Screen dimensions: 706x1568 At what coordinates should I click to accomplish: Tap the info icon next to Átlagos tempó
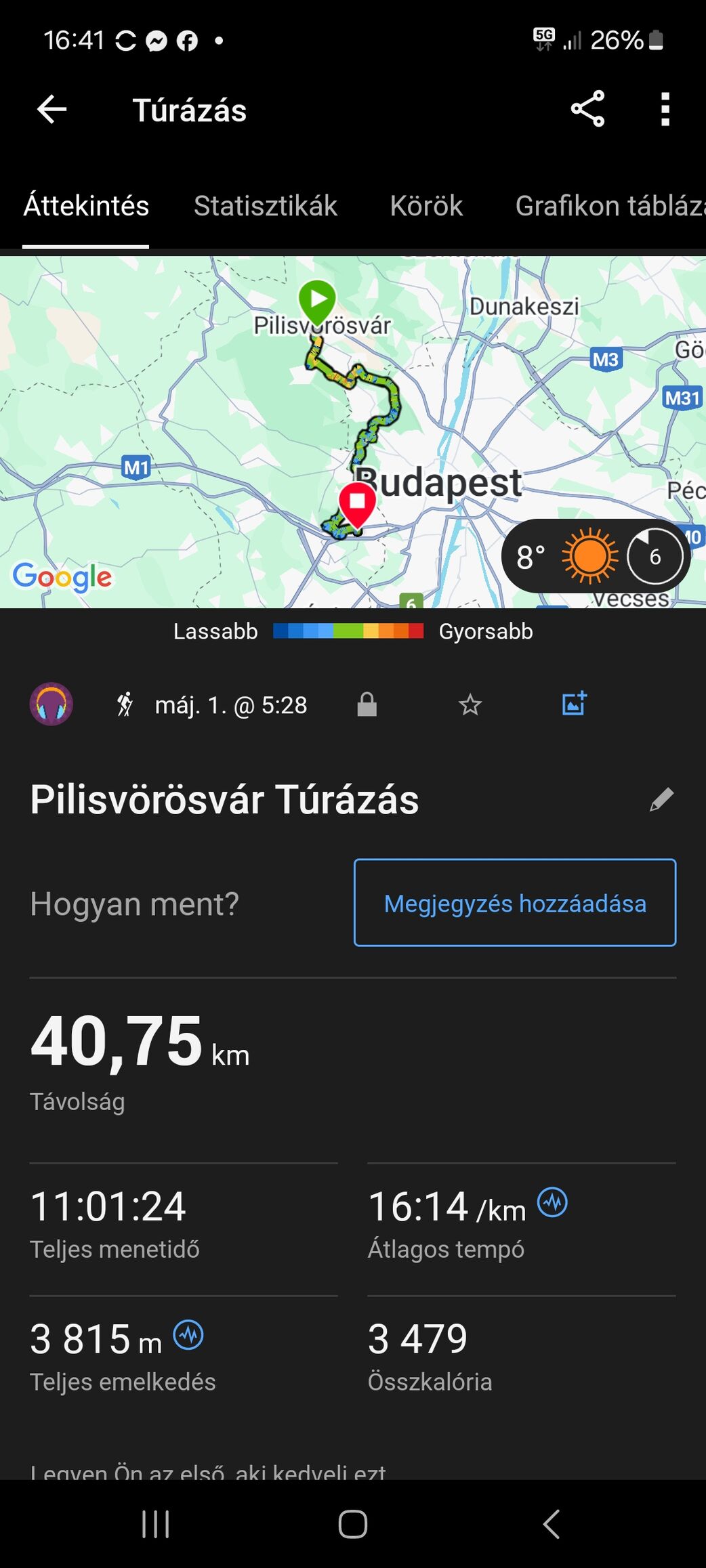click(552, 1202)
